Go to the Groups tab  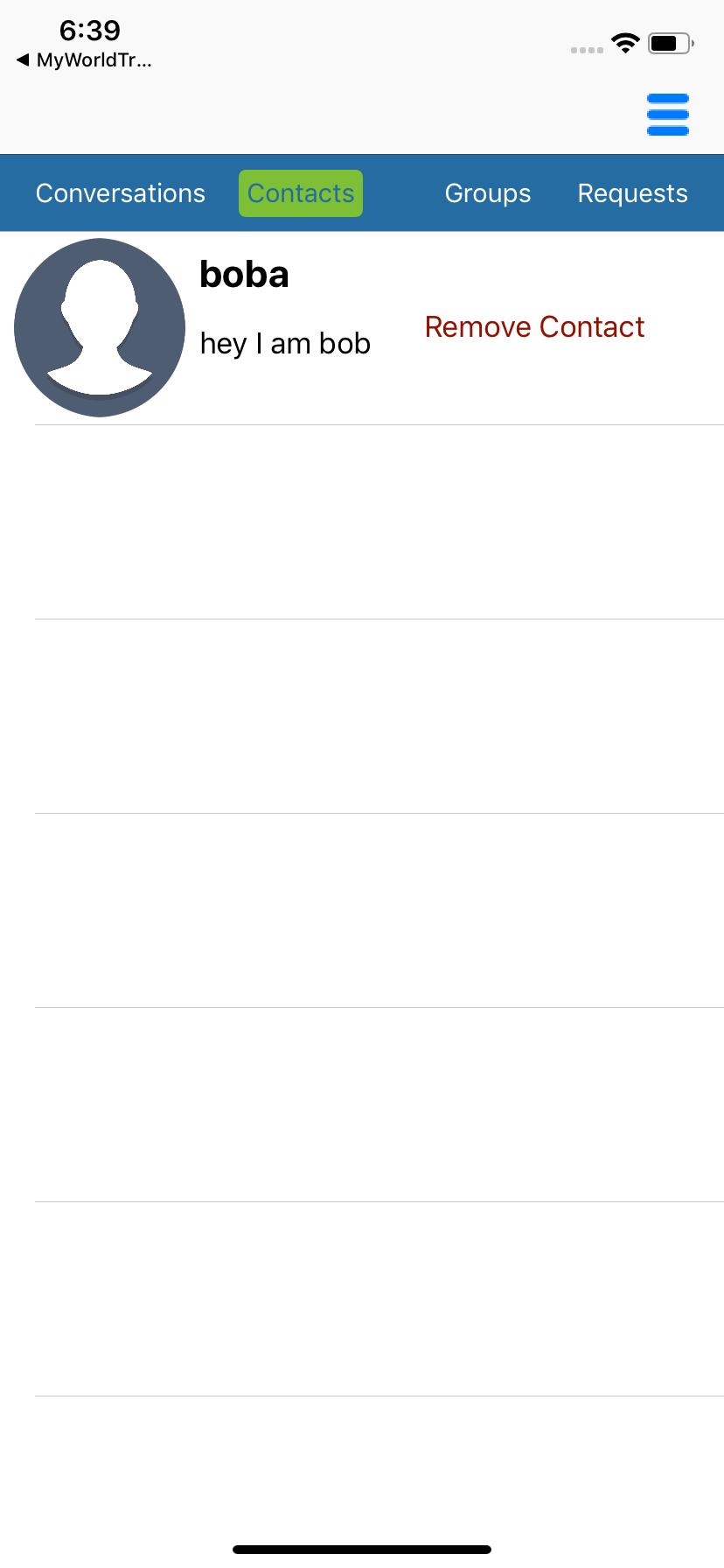point(488,193)
